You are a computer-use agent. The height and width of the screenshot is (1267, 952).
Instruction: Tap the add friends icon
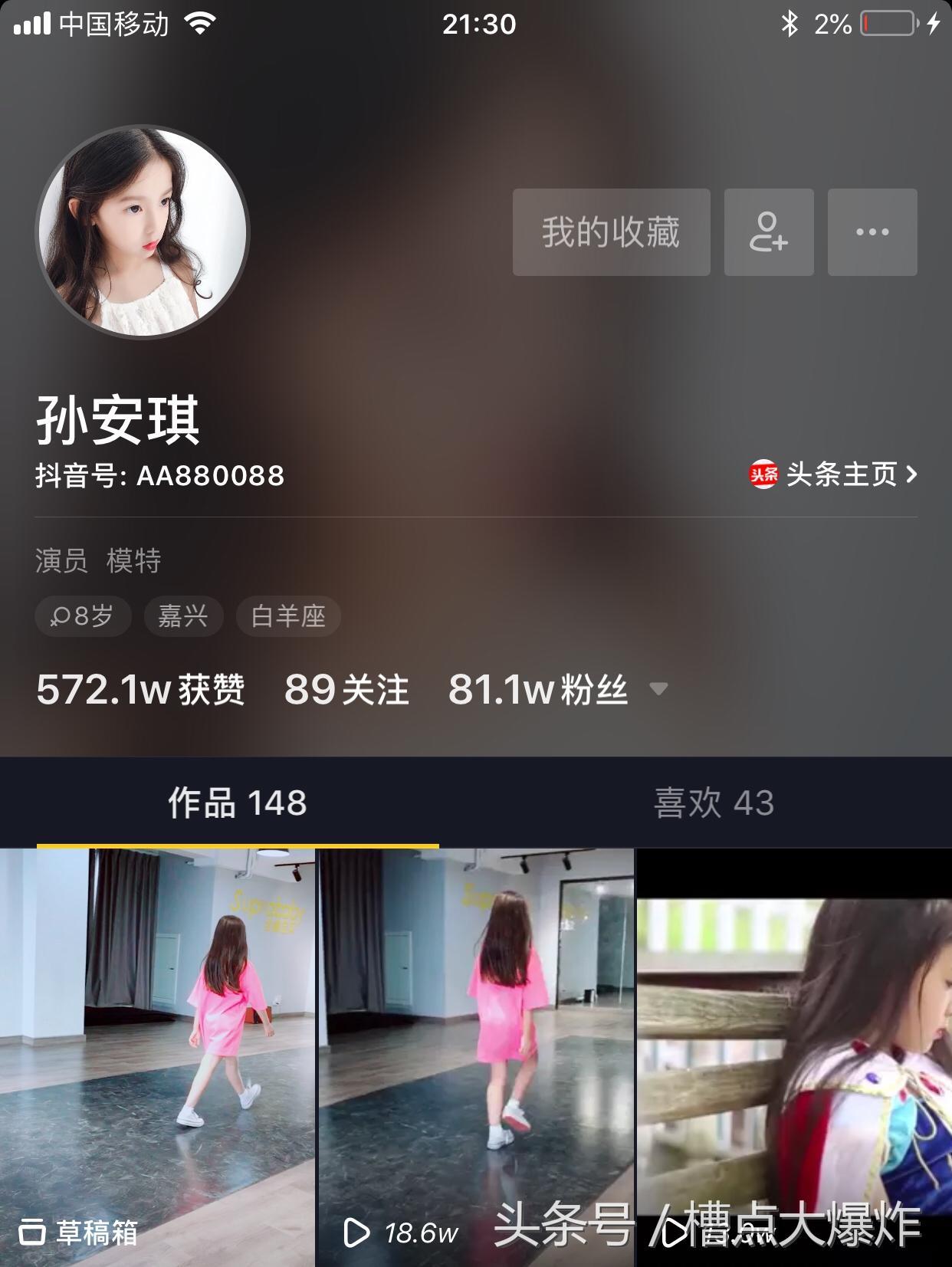coord(768,232)
